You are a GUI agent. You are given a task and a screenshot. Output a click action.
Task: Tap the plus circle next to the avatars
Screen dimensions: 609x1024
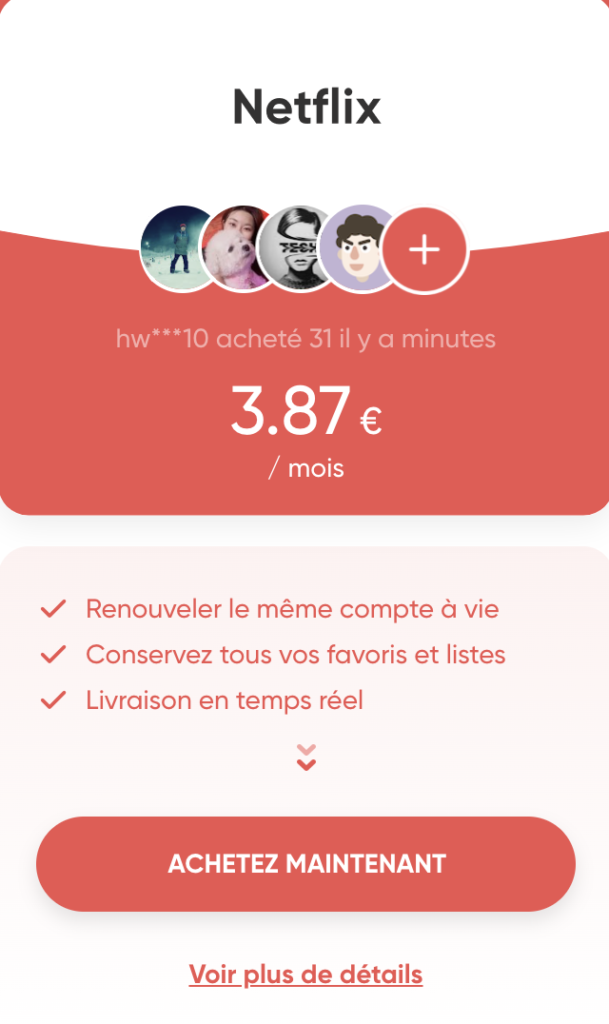425,249
